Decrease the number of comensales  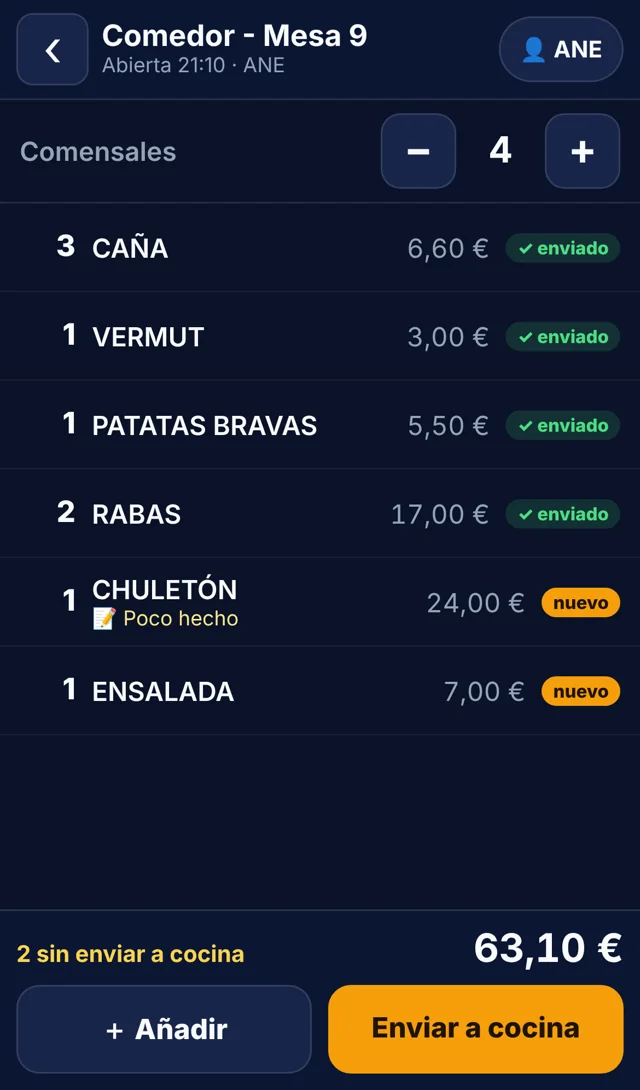click(x=418, y=151)
